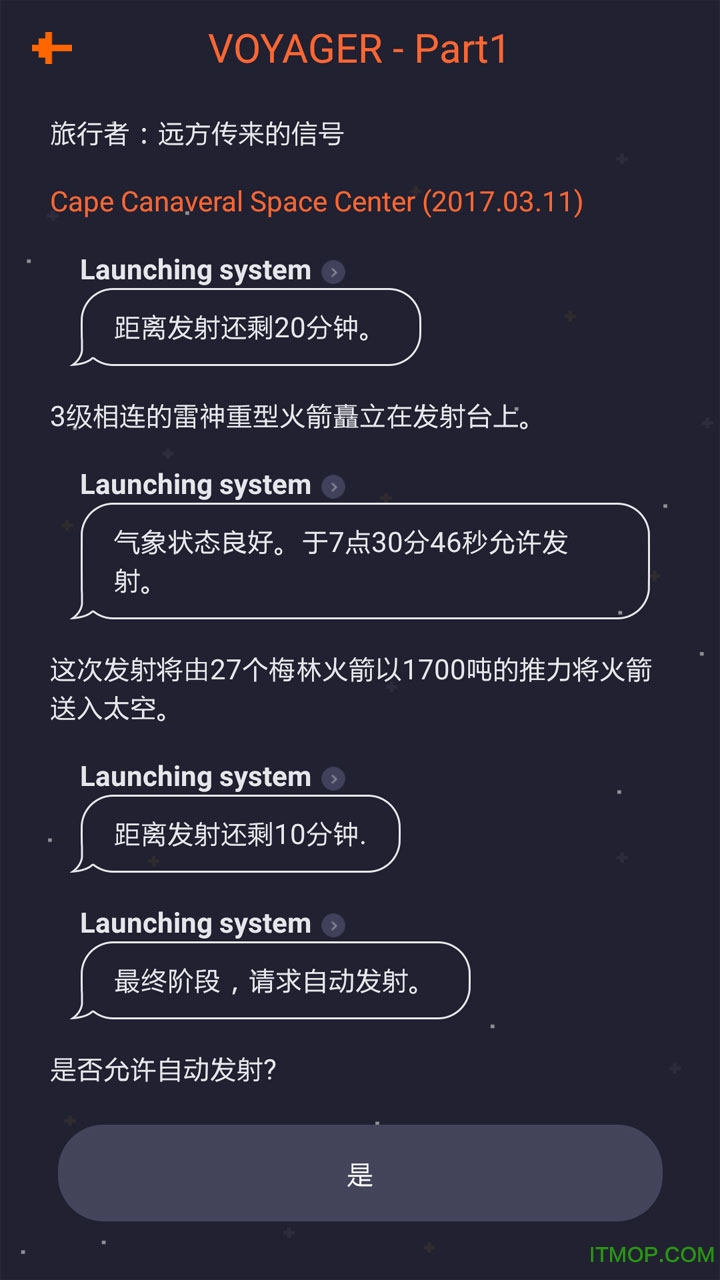Confirm automatic launch with the 是 button
The width and height of the screenshot is (720, 1280).
pos(360,1173)
